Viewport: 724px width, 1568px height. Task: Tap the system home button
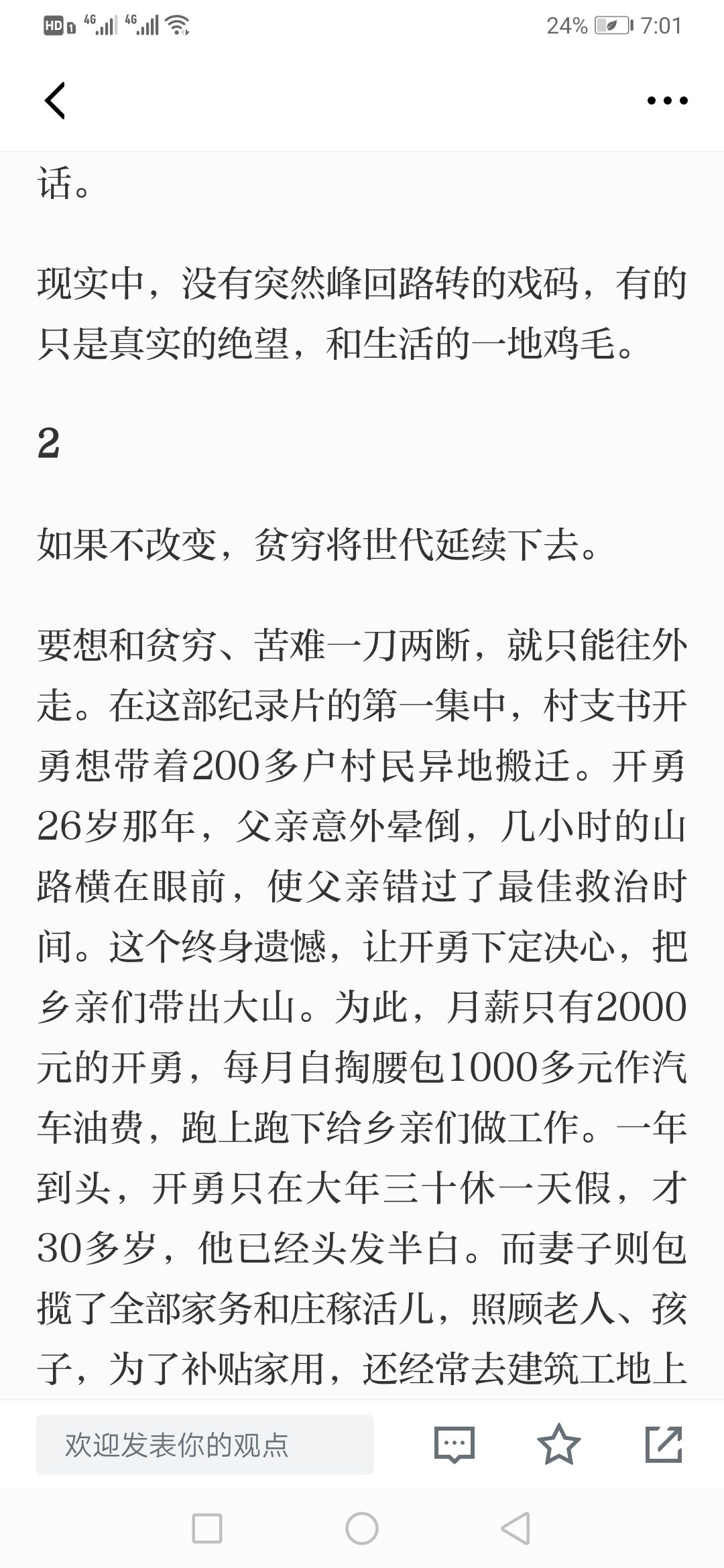click(x=362, y=1528)
